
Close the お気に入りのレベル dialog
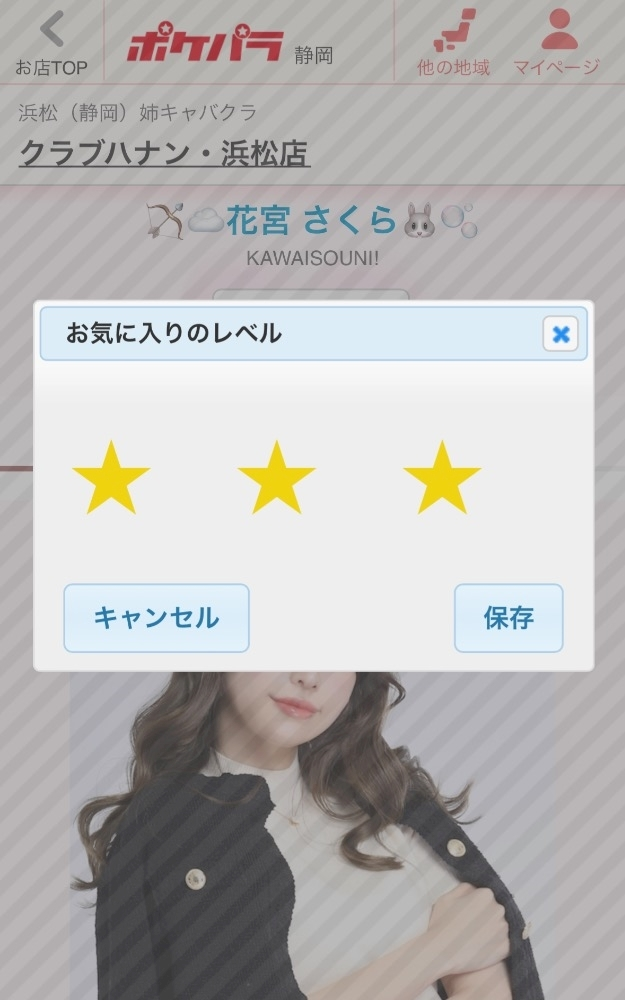(x=561, y=334)
